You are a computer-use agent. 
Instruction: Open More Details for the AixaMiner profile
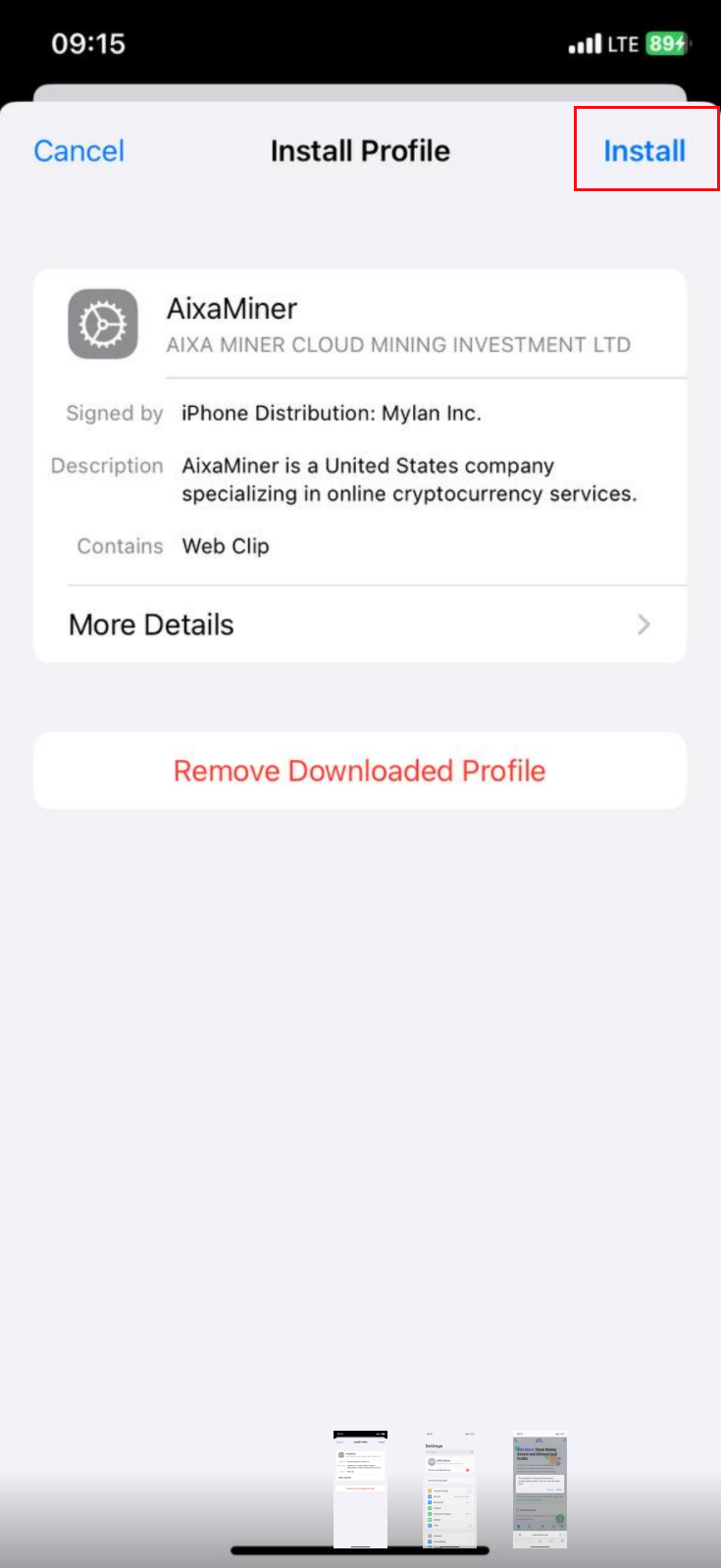359,625
